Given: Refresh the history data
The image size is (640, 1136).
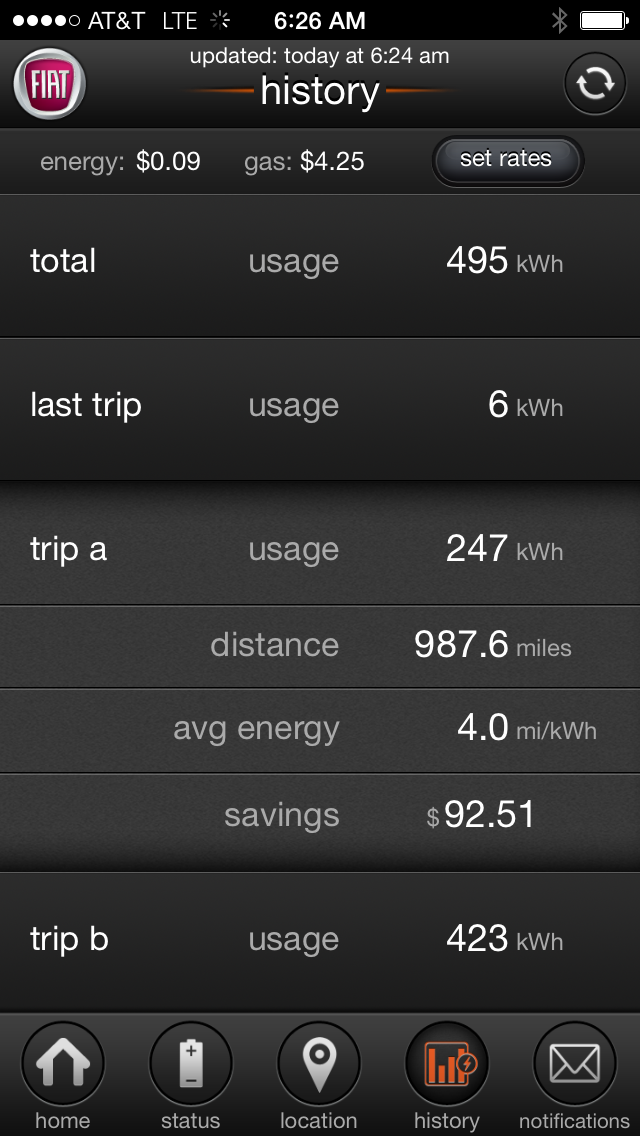Looking at the screenshot, I should pos(595,84).
